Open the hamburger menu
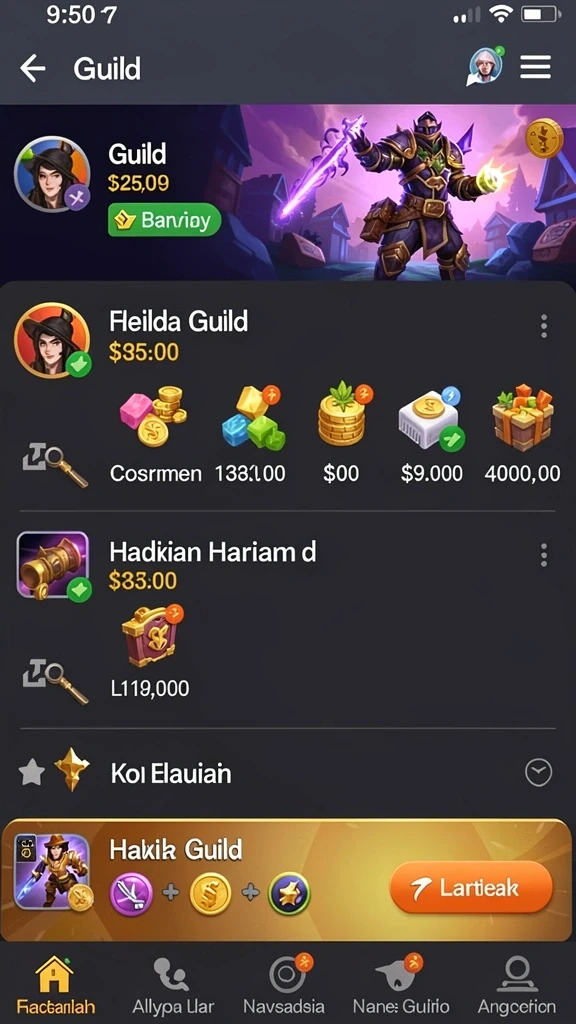This screenshot has height=1024, width=576. coord(535,67)
